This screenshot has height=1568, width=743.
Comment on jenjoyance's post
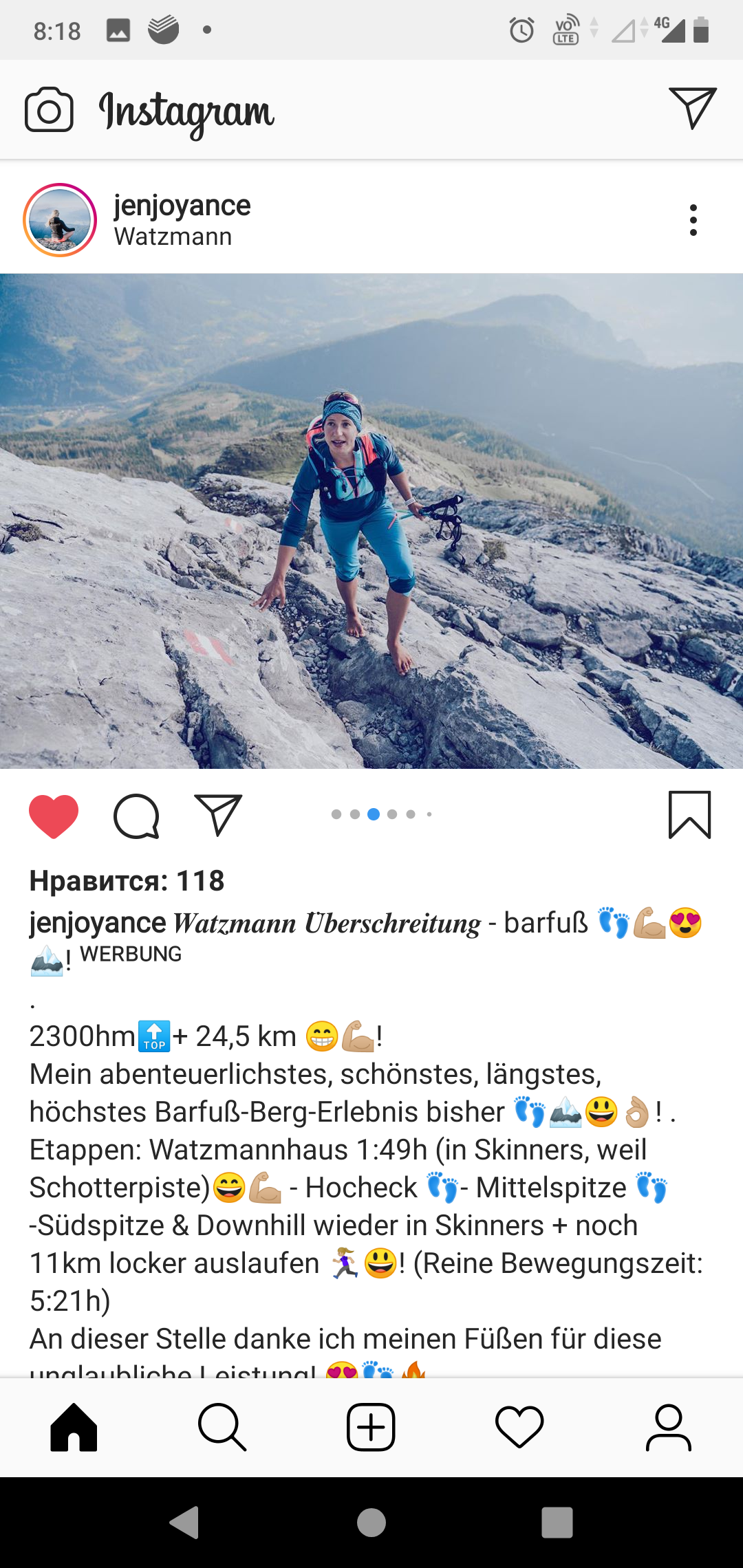[x=136, y=816]
